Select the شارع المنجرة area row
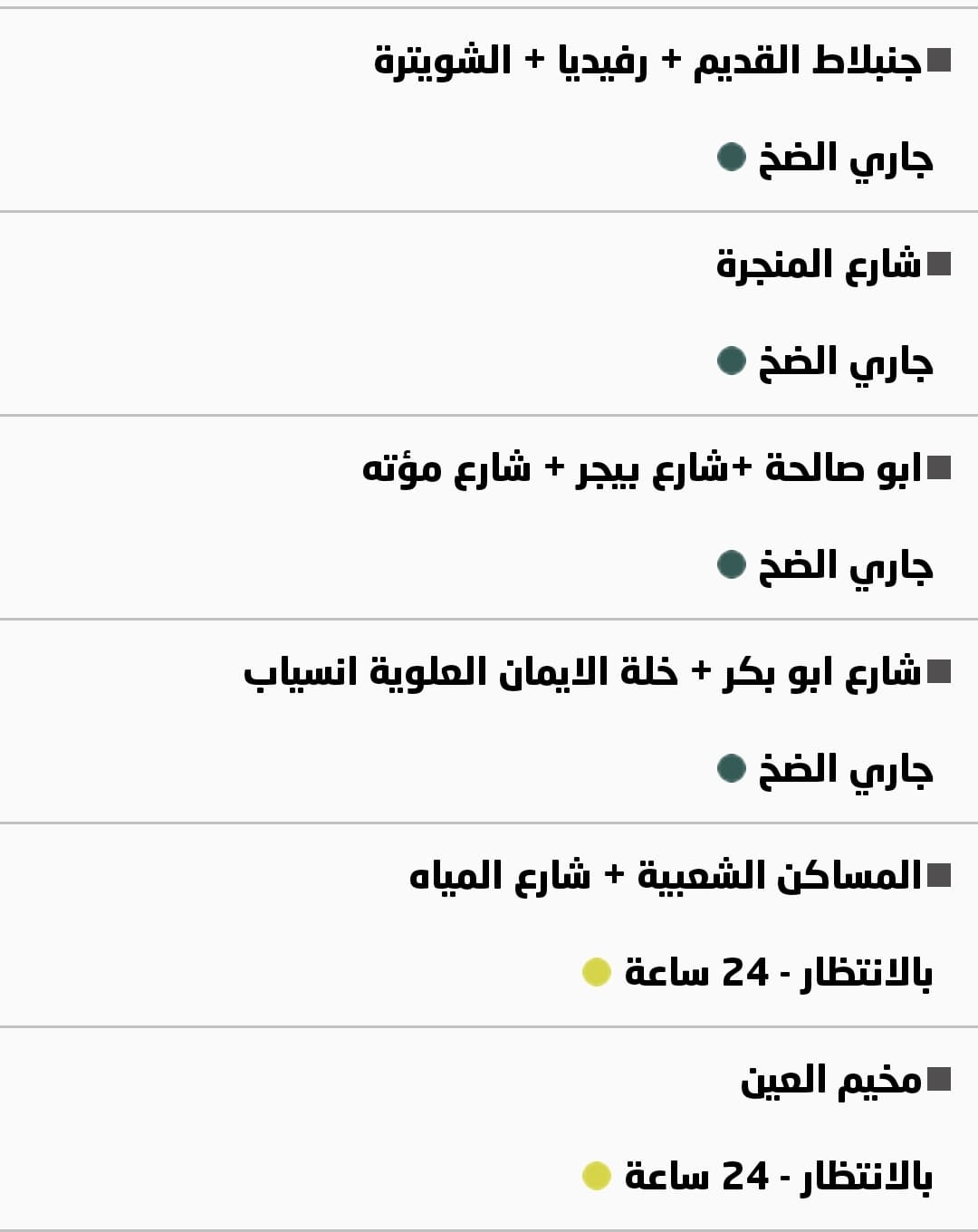 [820, 265]
